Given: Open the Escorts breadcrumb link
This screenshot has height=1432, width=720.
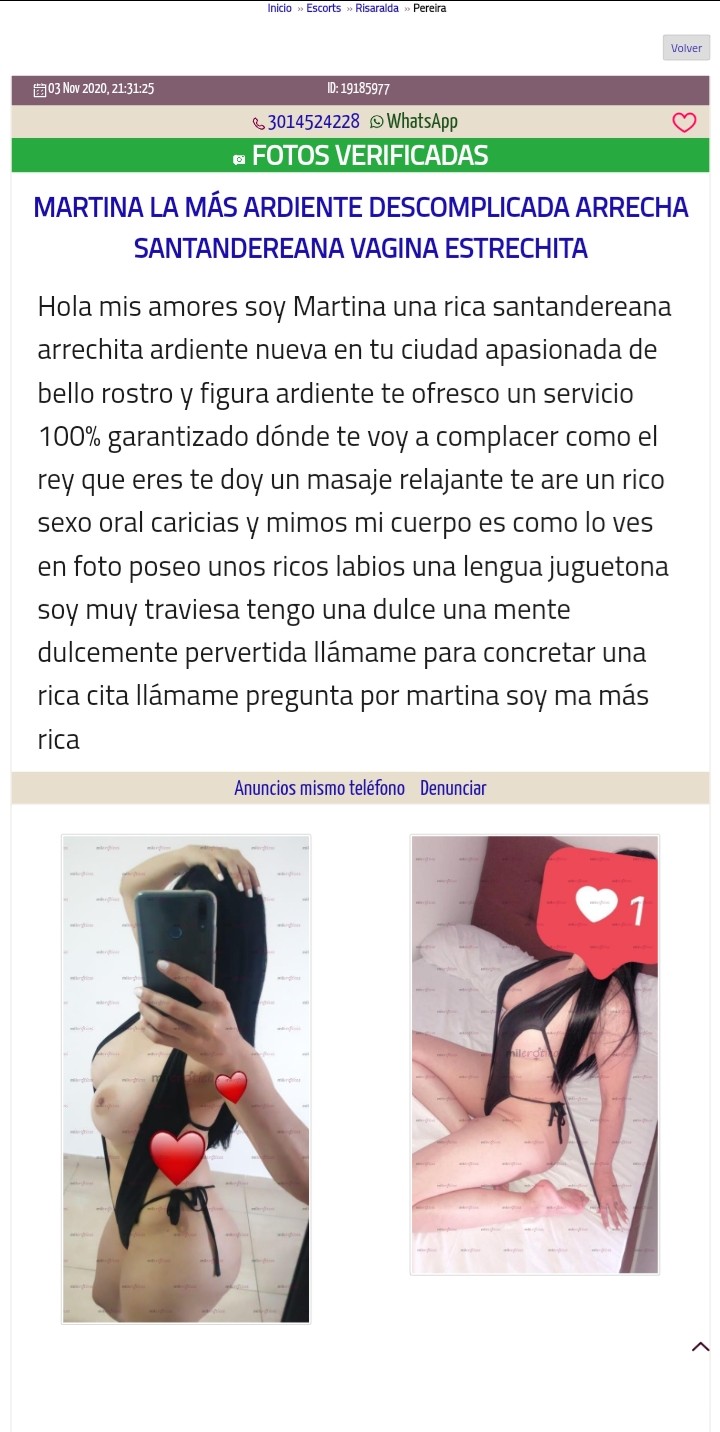Looking at the screenshot, I should click(323, 8).
